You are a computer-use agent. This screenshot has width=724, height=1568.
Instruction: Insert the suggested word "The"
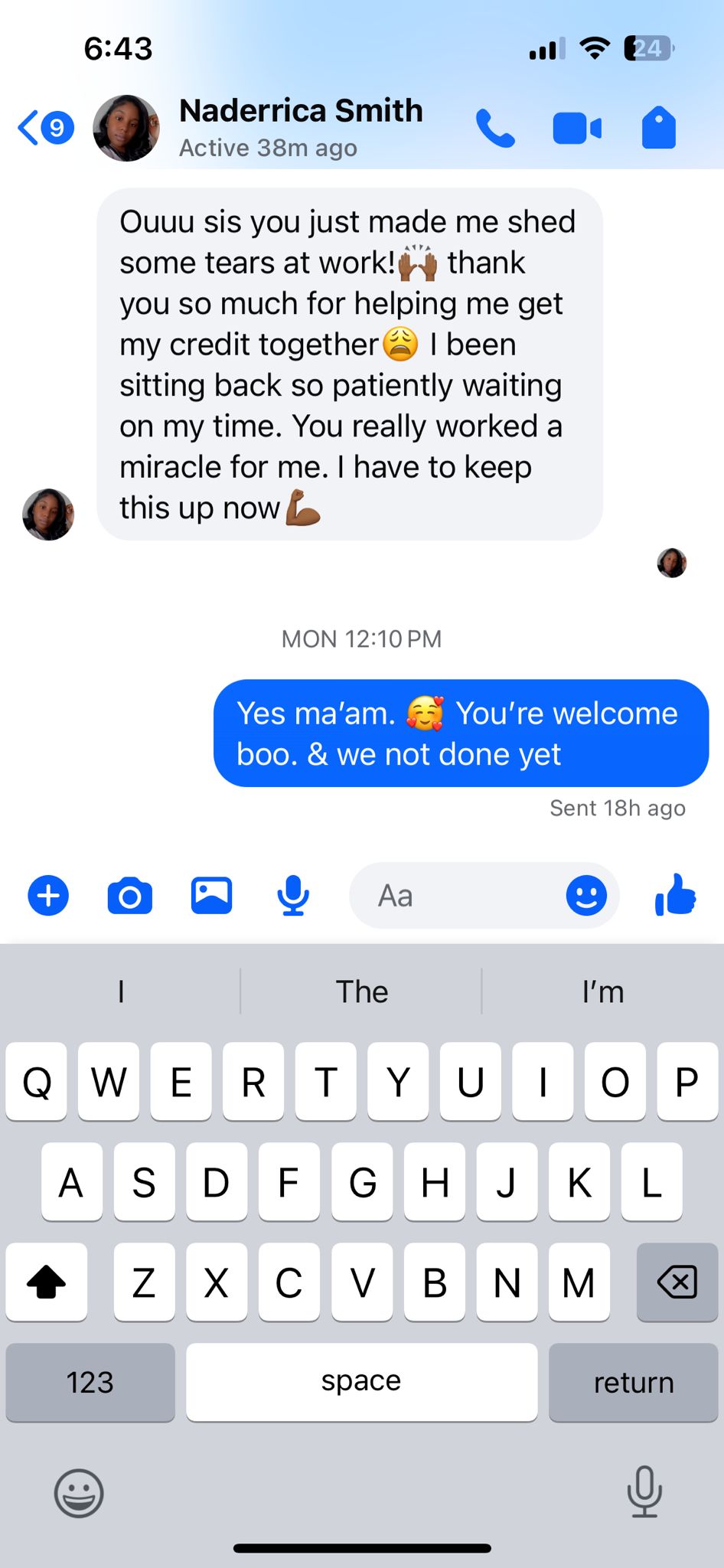click(362, 992)
